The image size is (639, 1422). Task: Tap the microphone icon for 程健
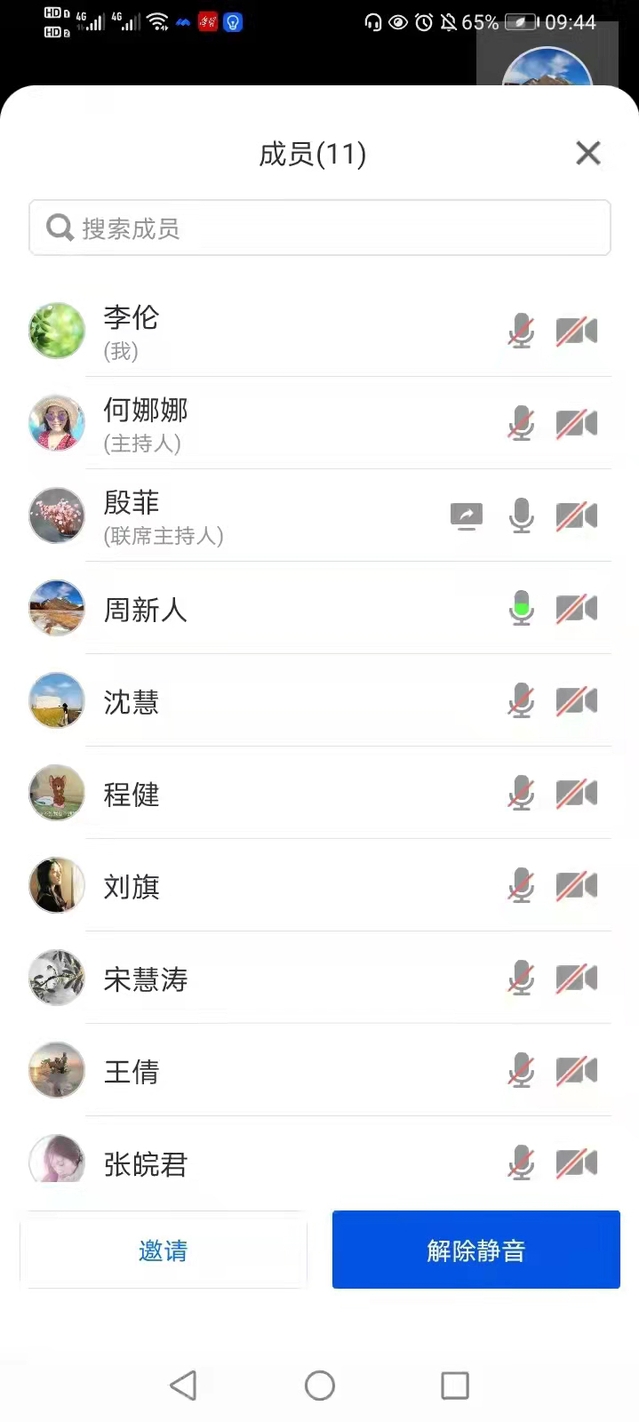(521, 794)
